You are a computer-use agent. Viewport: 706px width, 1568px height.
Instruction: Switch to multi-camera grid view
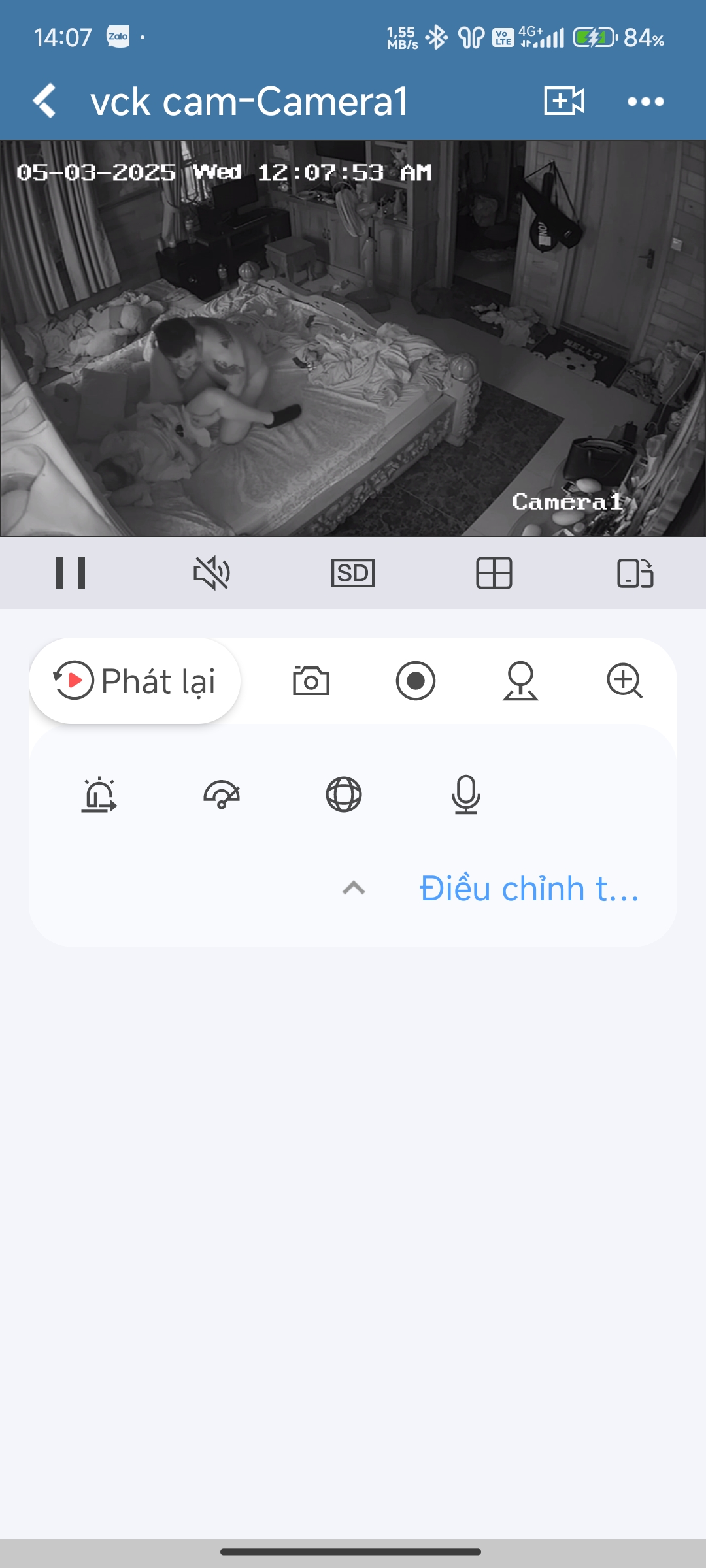[x=494, y=573]
